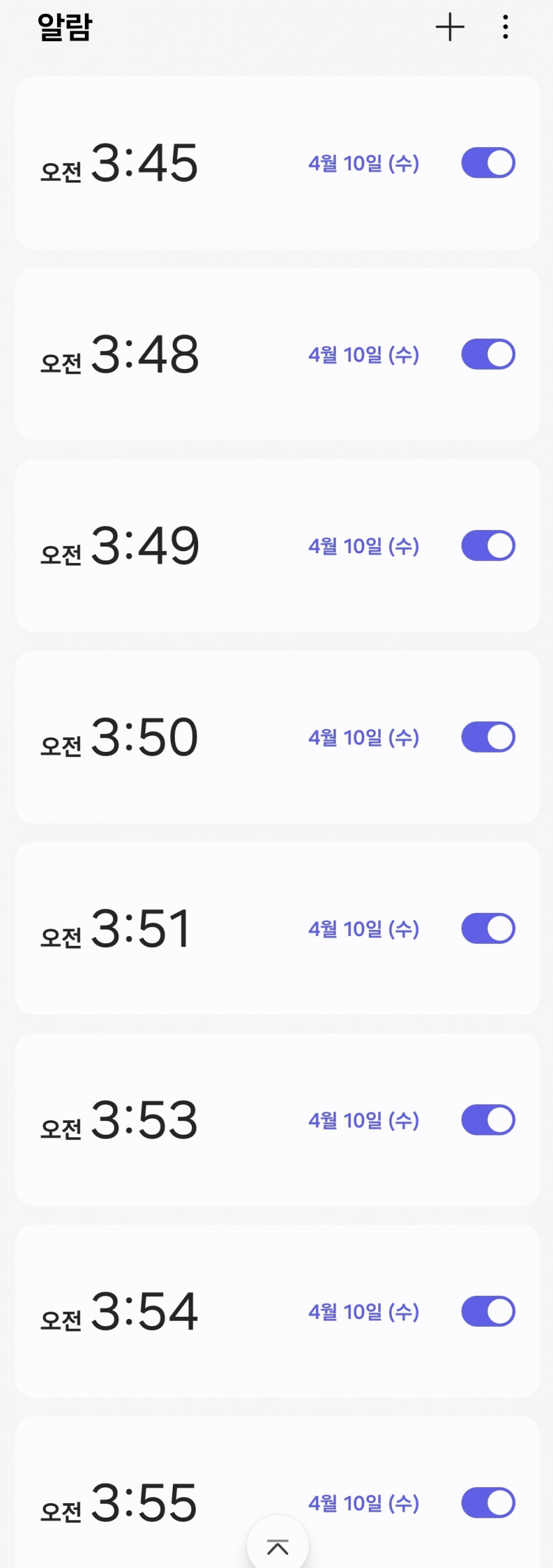Image resolution: width=553 pixels, height=1568 pixels.
Task: Jump to top with the up-arrow button
Action: click(277, 1545)
